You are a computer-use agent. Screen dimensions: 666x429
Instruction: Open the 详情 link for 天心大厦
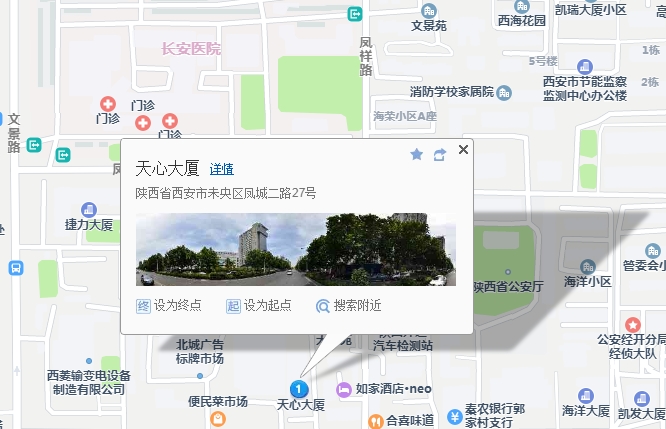tap(221, 169)
